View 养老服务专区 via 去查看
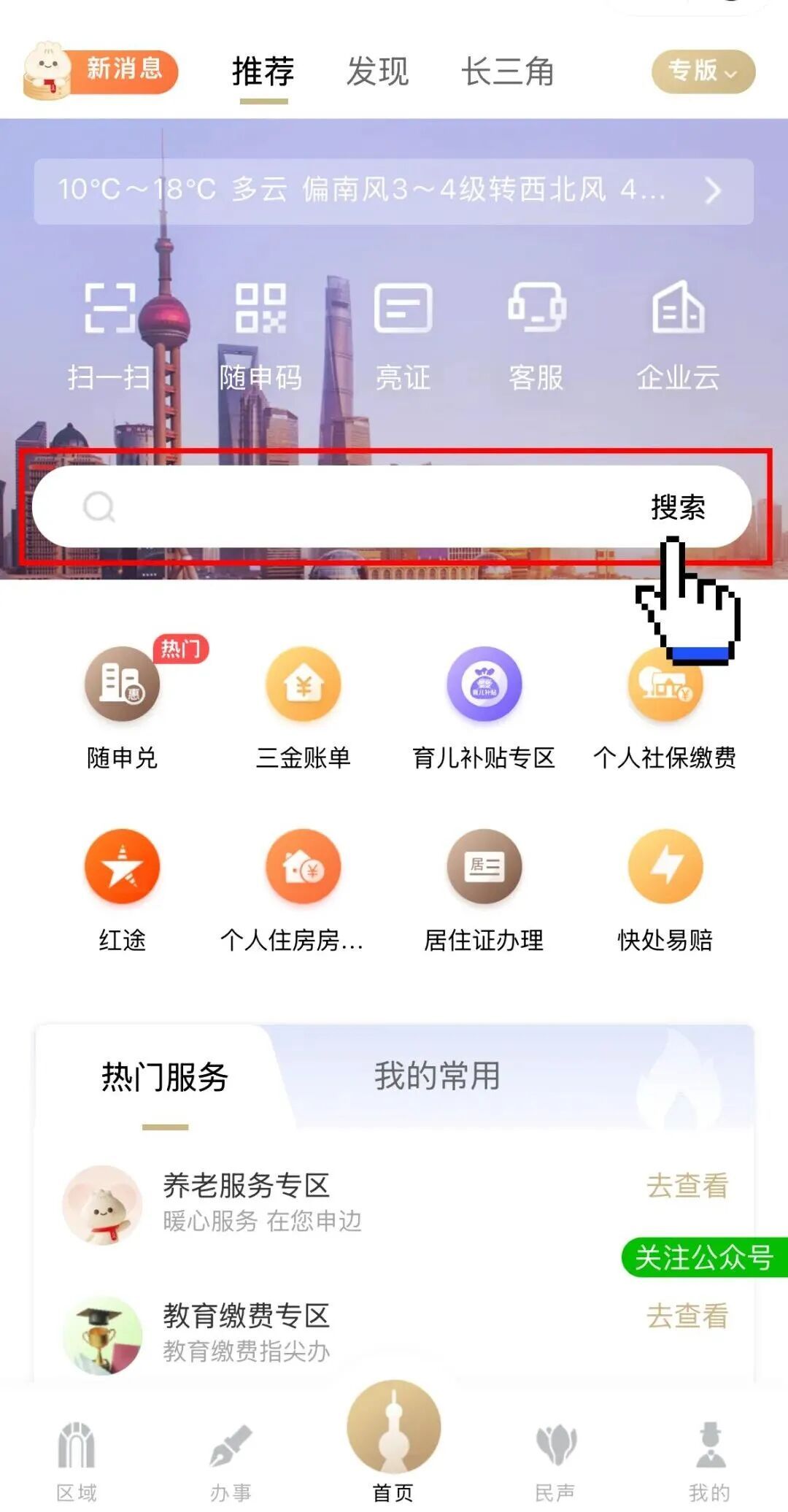Image resolution: width=788 pixels, height=1512 pixels. click(687, 1186)
